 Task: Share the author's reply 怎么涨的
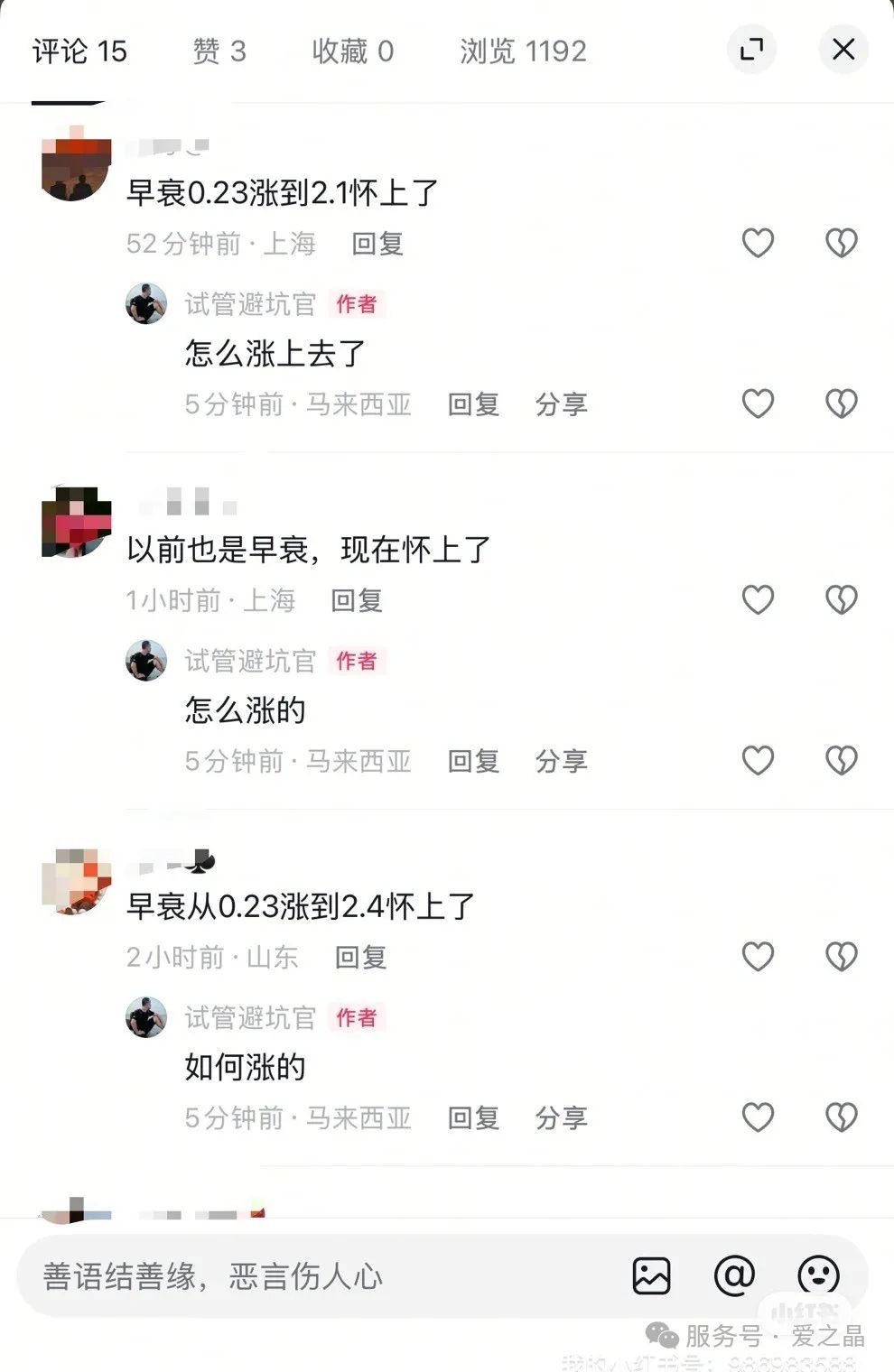click(x=561, y=761)
